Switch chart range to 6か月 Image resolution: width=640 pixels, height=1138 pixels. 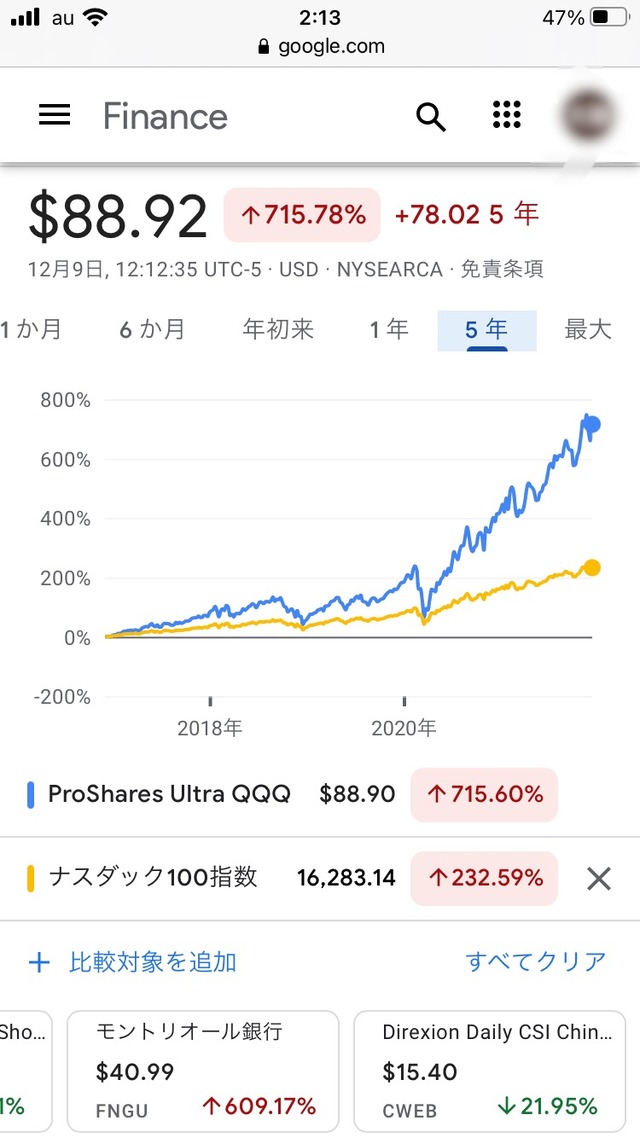pyautogui.click(x=152, y=329)
